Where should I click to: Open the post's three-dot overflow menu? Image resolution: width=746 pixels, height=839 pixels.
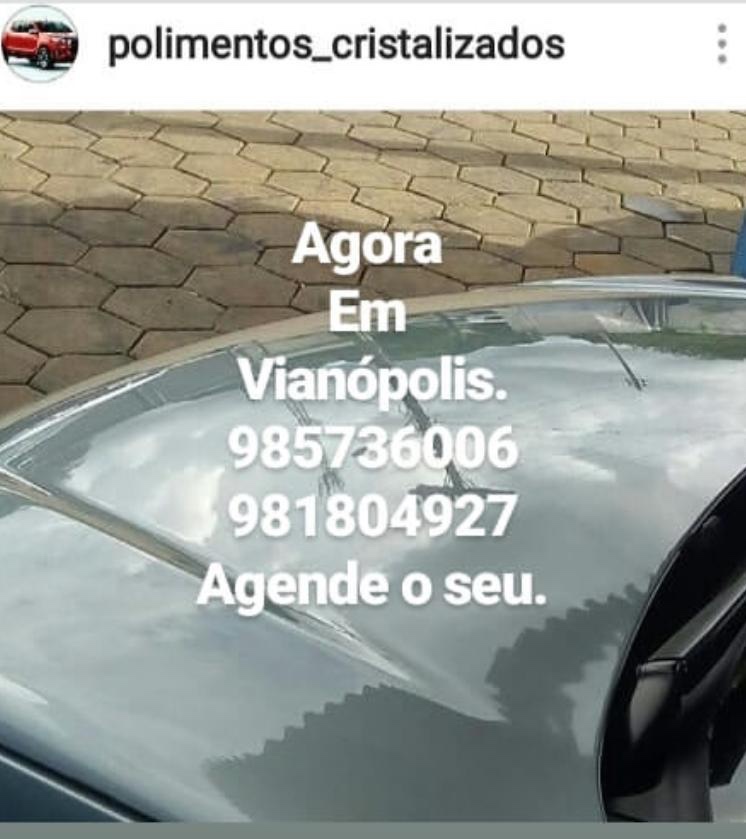tap(721, 44)
